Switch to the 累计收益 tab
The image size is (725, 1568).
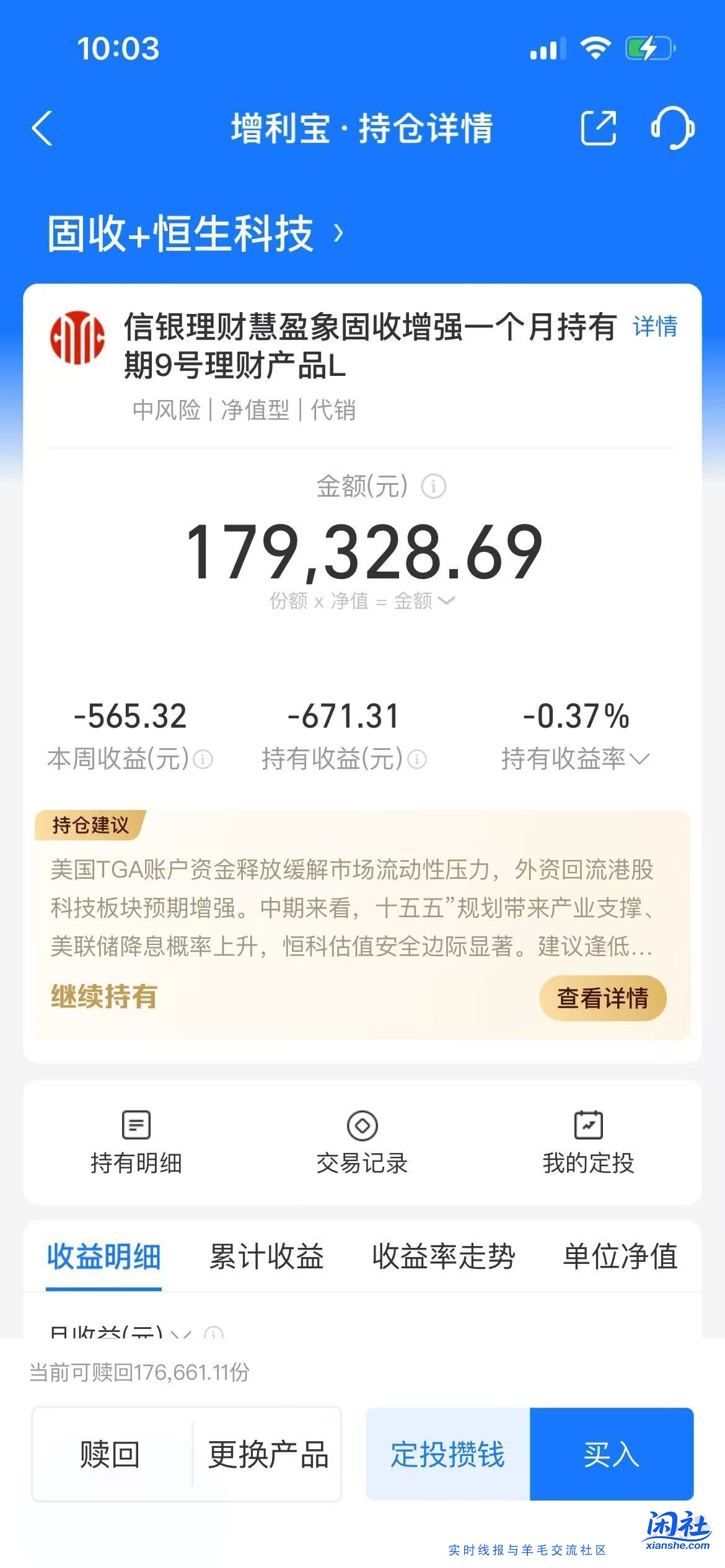[266, 1257]
